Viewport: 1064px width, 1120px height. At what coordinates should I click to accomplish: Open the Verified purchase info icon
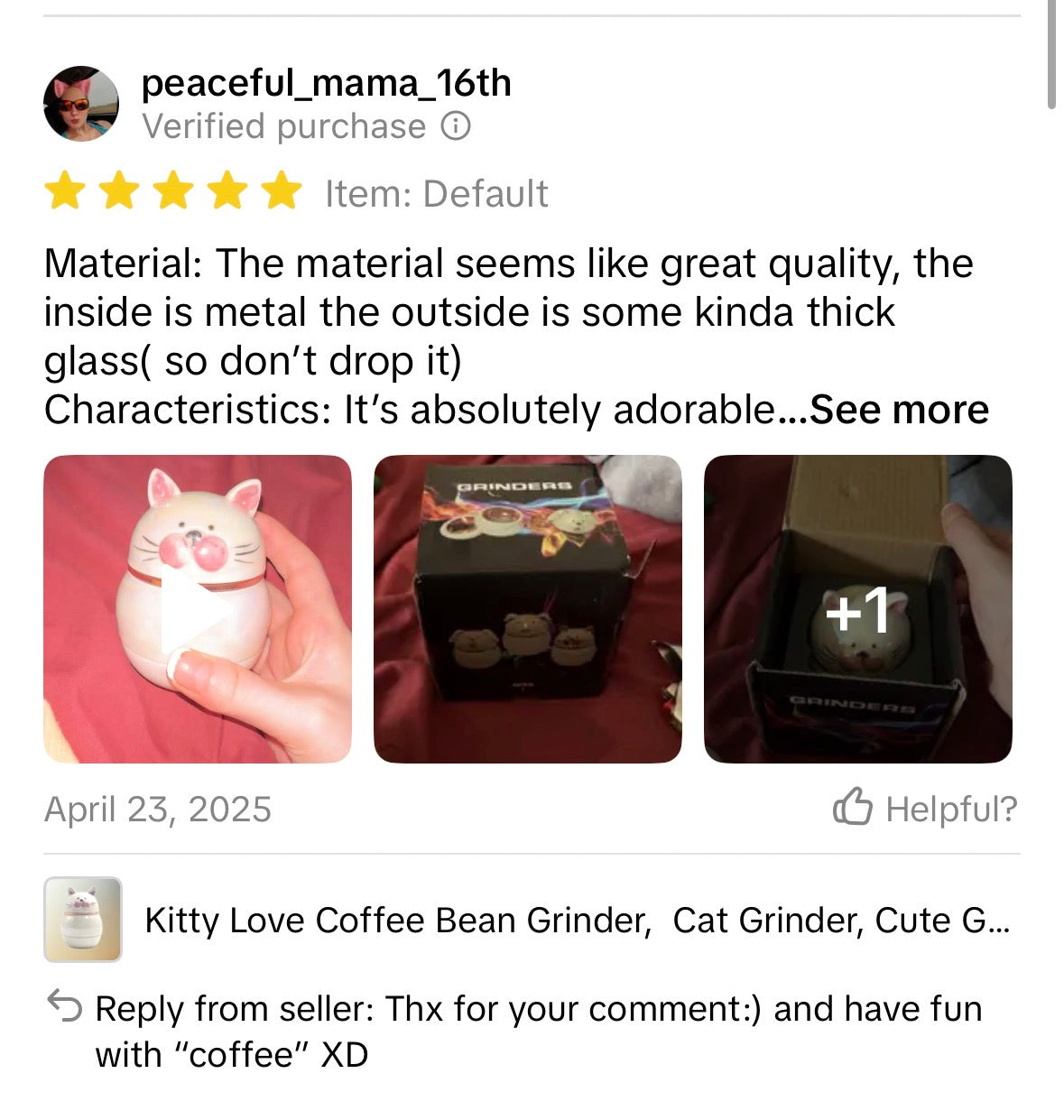(x=456, y=126)
